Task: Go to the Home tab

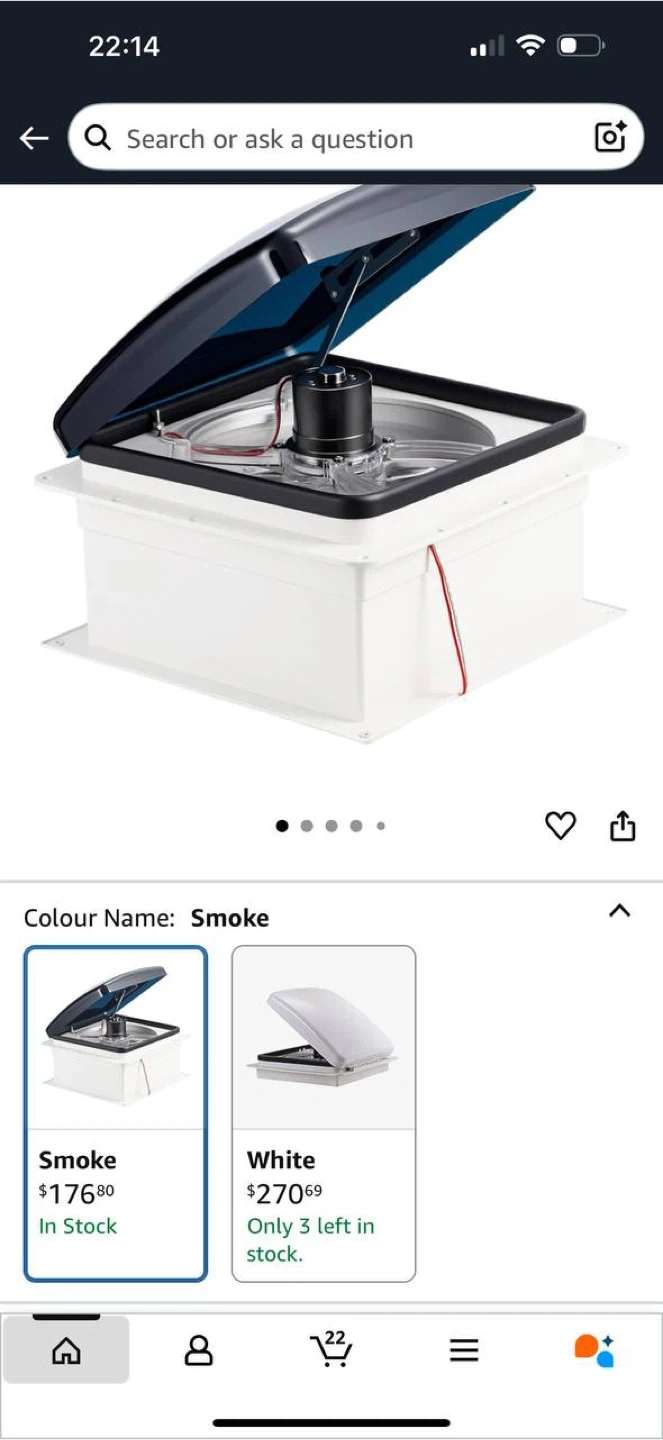Action: click(66, 1351)
